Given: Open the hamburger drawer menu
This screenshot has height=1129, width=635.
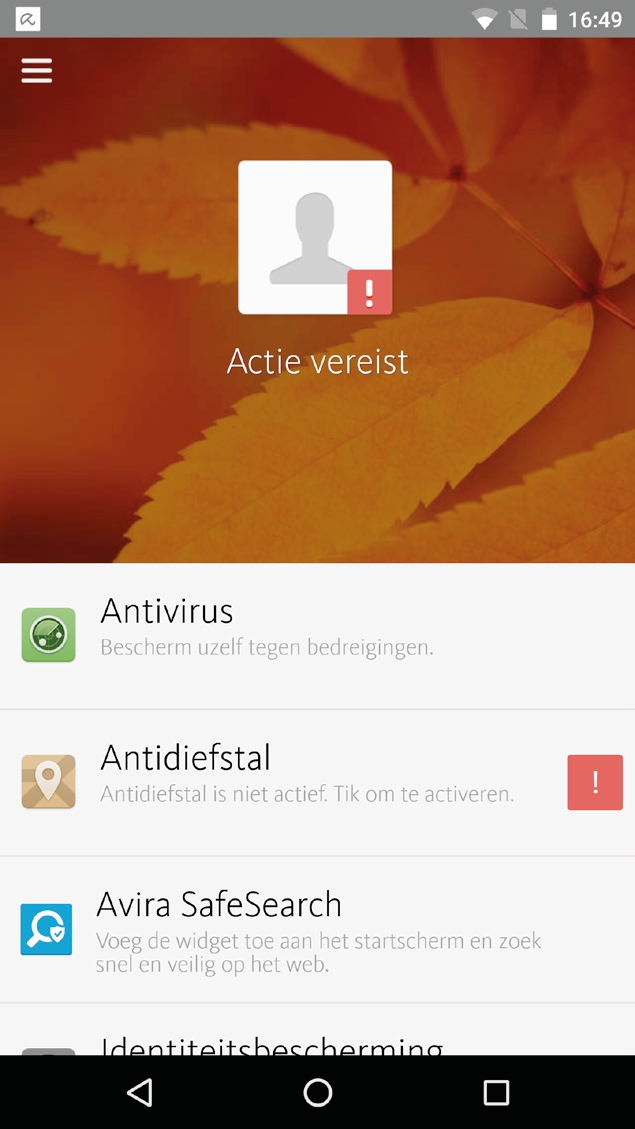Looking at the screenshot, I should (x=37, y=70).
